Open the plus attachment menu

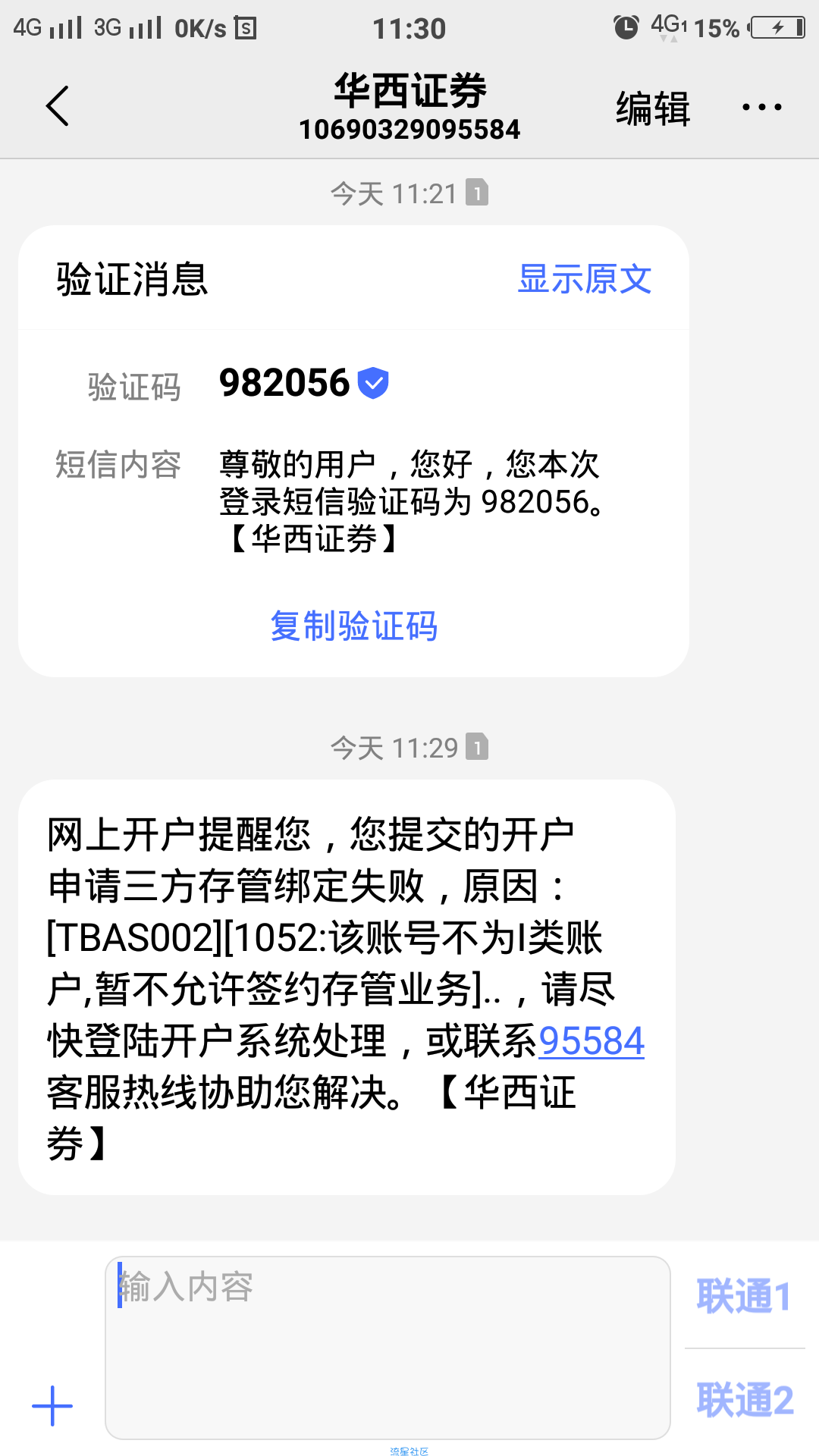52,1406
